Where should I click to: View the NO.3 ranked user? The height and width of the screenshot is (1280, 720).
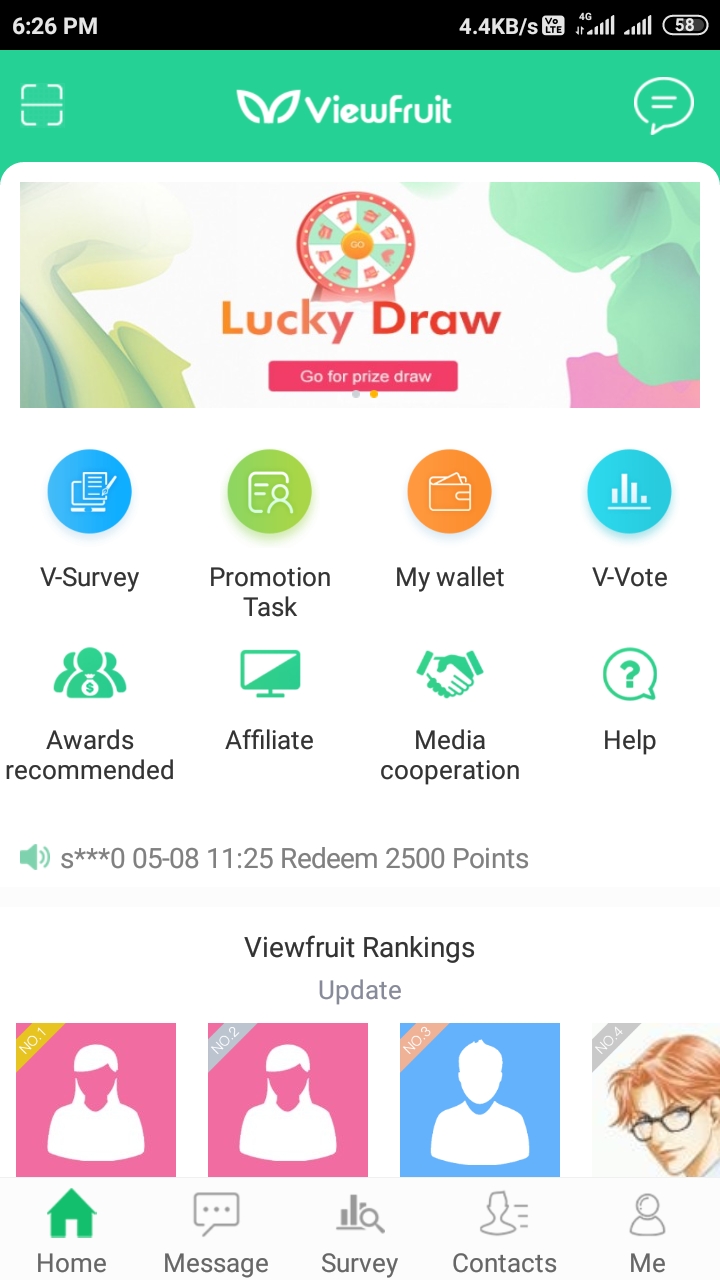coord(480,1100)
